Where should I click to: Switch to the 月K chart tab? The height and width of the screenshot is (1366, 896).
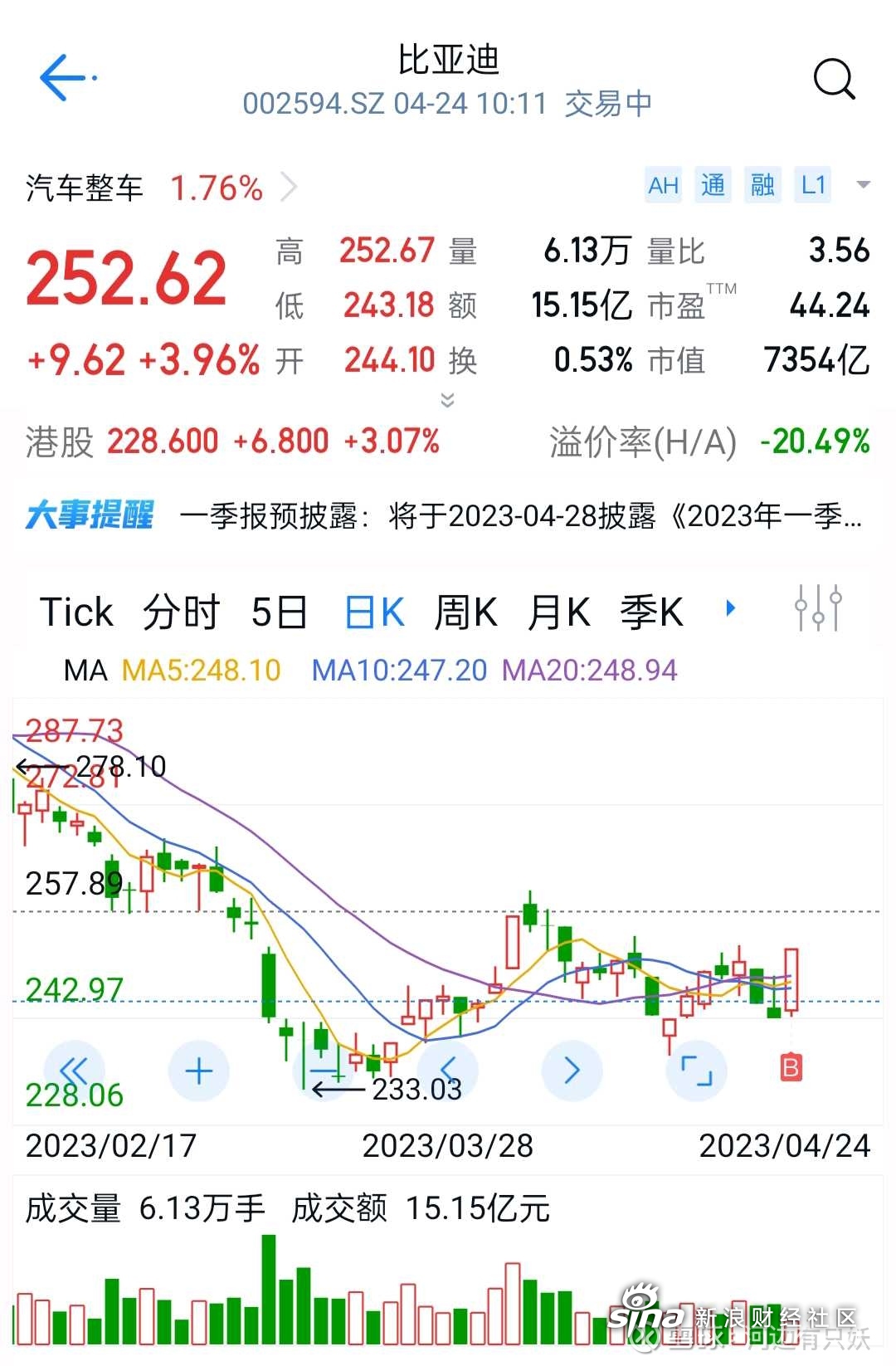tap(558, 612)
